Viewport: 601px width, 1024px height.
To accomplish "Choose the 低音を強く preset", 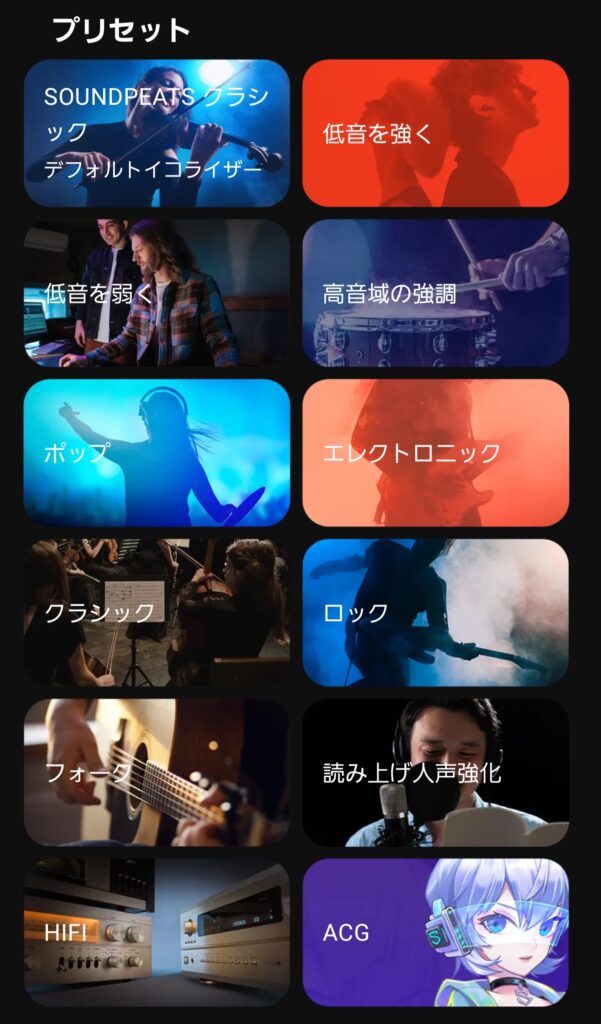I will 436,133.
